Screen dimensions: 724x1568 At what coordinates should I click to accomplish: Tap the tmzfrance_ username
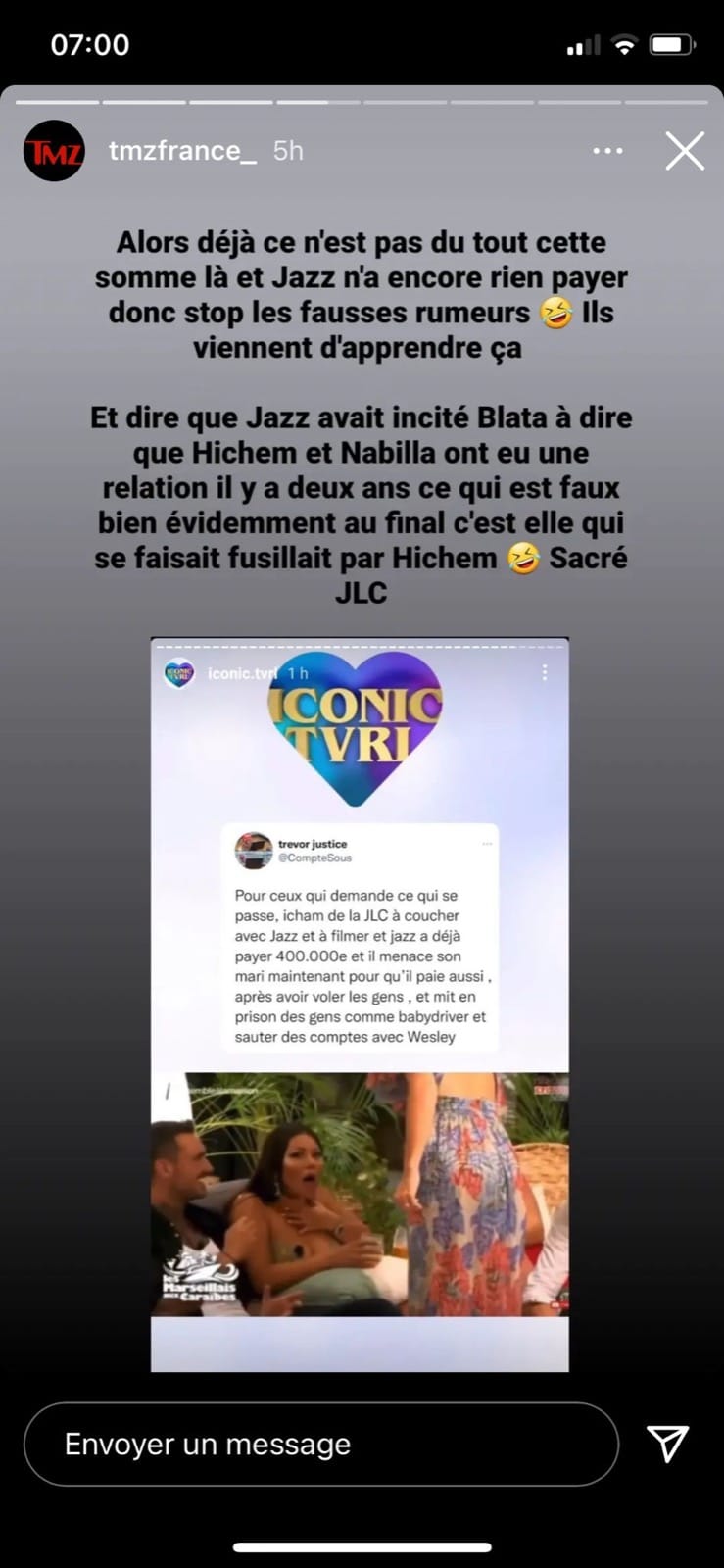point(182,151)
